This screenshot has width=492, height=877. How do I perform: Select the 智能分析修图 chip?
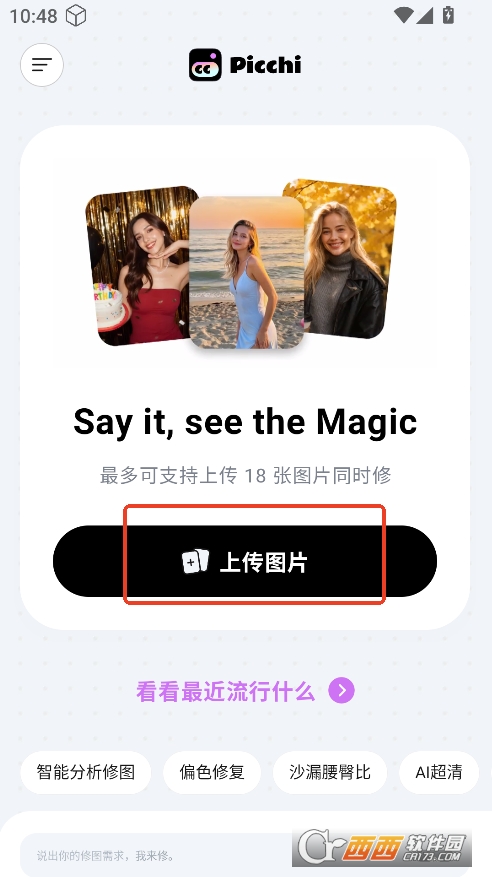tap(86, 772)
